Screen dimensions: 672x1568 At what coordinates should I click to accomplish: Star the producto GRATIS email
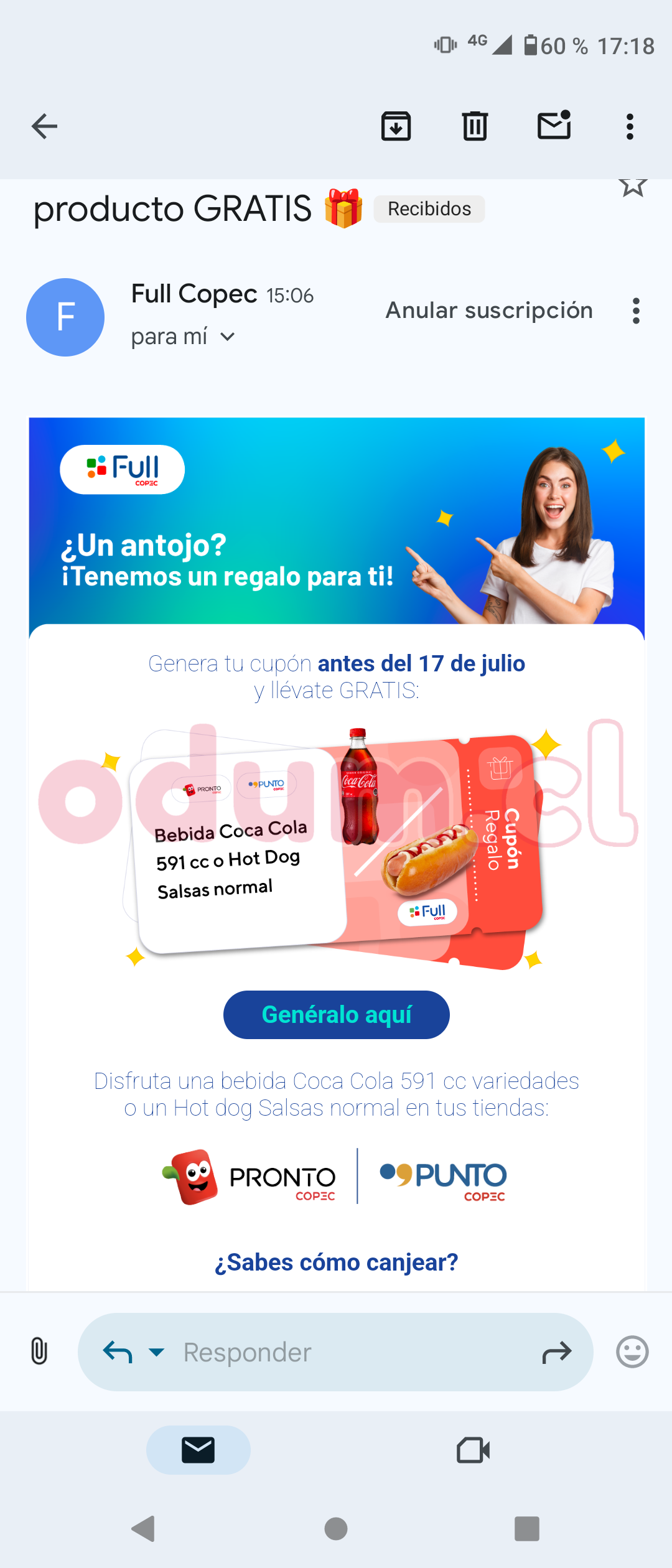(x=633, y=187)
